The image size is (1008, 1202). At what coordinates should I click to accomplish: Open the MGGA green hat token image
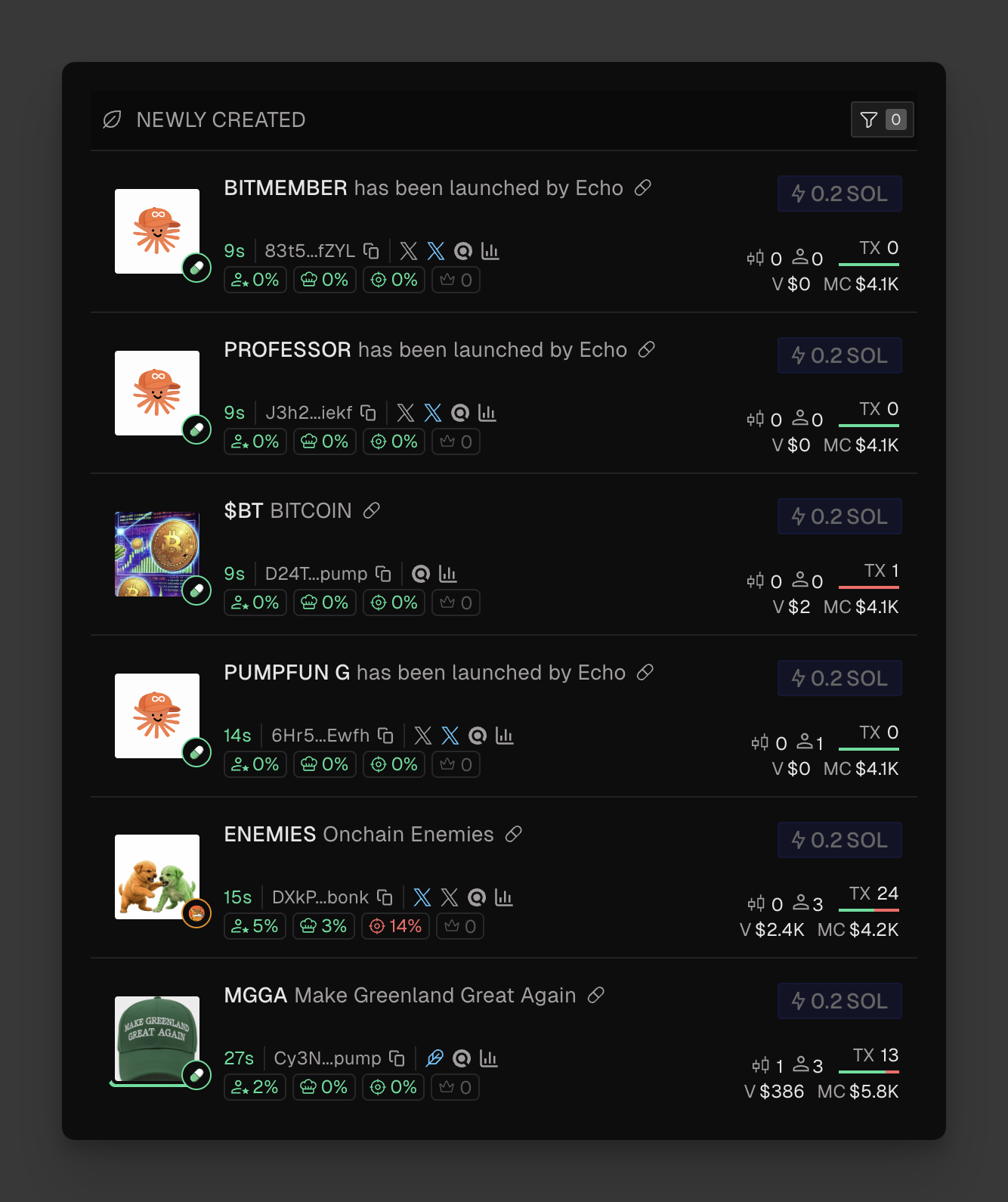[x=157, y=1038]
